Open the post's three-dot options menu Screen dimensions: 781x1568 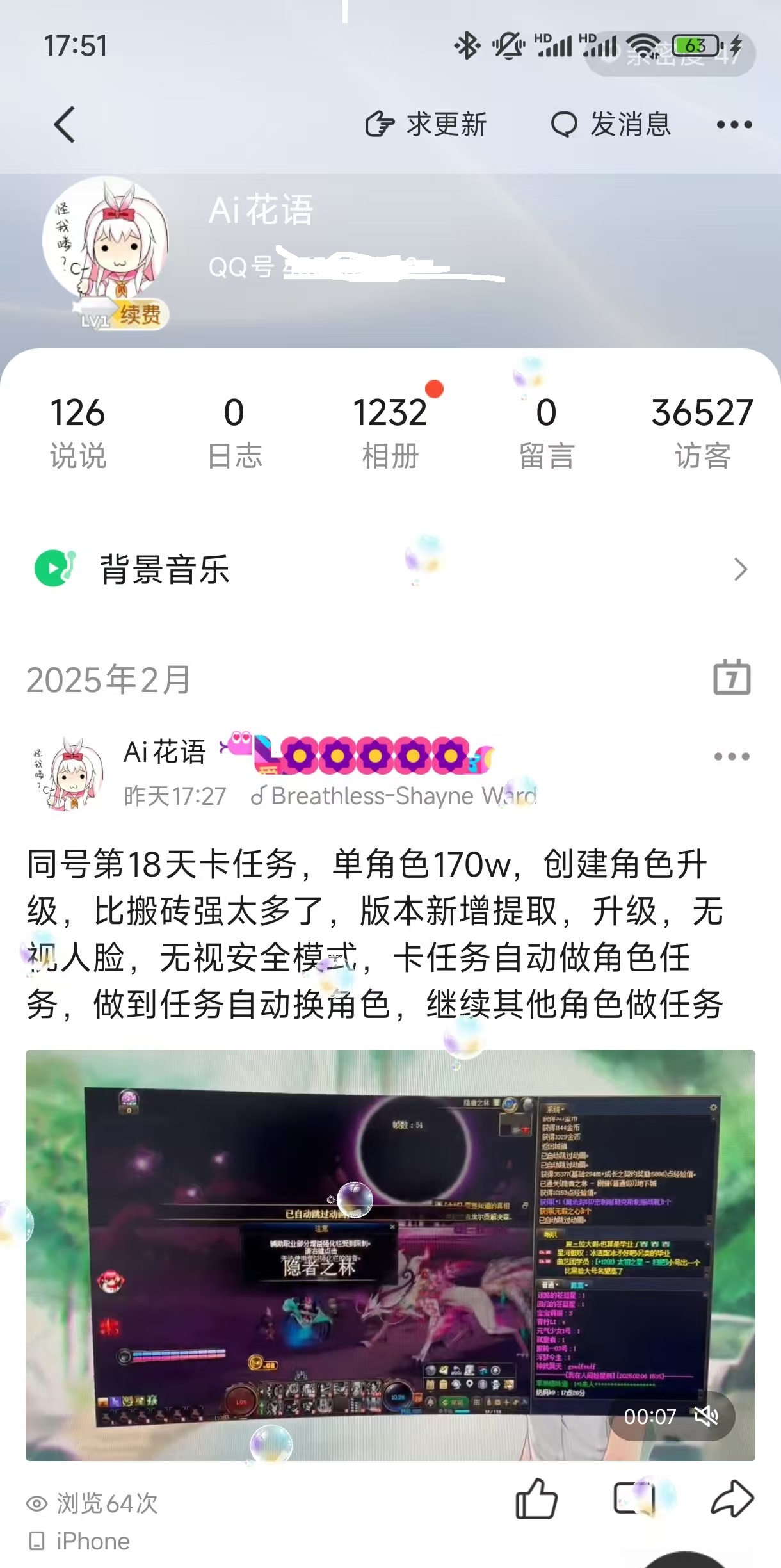732,757
